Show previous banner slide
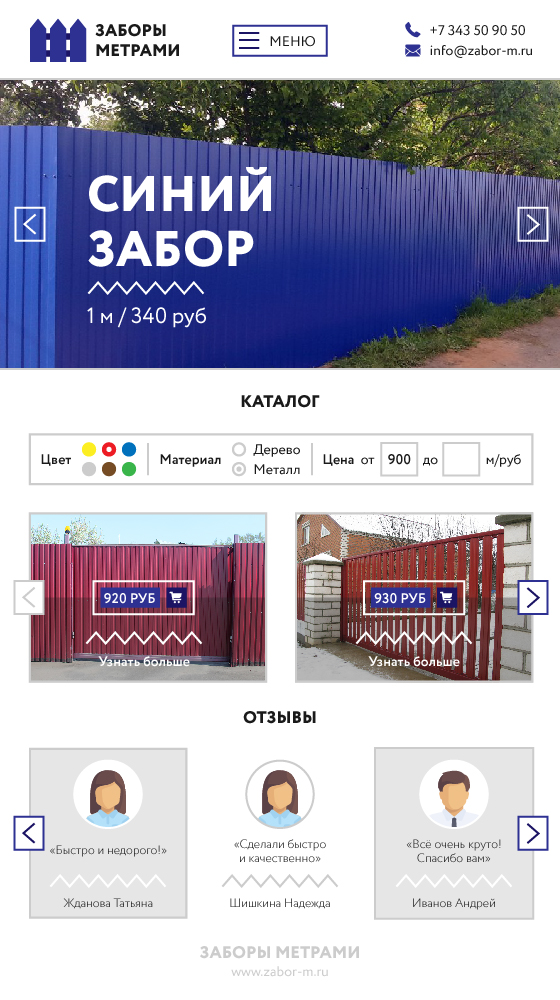This screenshot has height=1000, width=560. (30, 224)
